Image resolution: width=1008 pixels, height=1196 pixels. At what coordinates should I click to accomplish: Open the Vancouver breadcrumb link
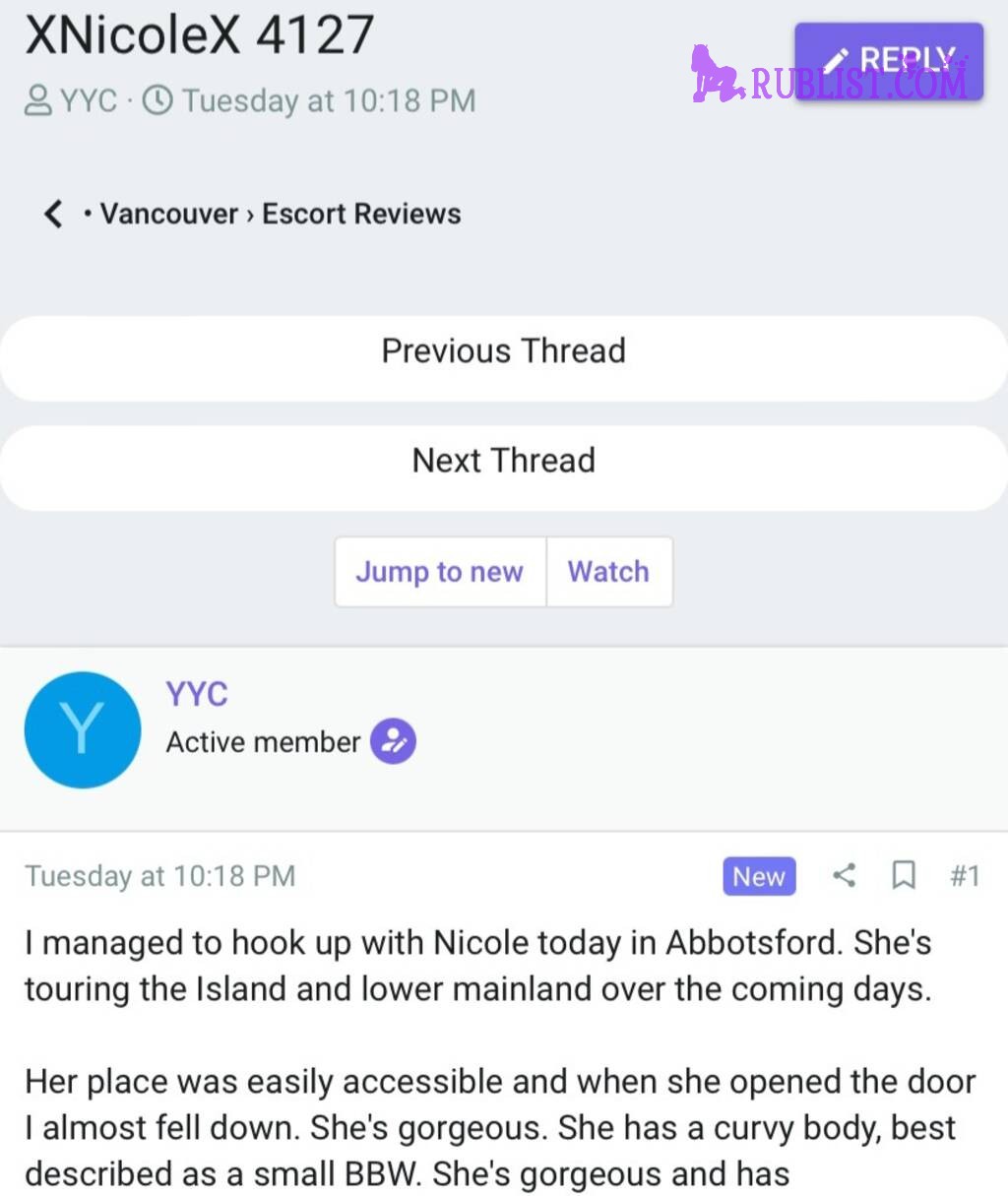point(168,214)
